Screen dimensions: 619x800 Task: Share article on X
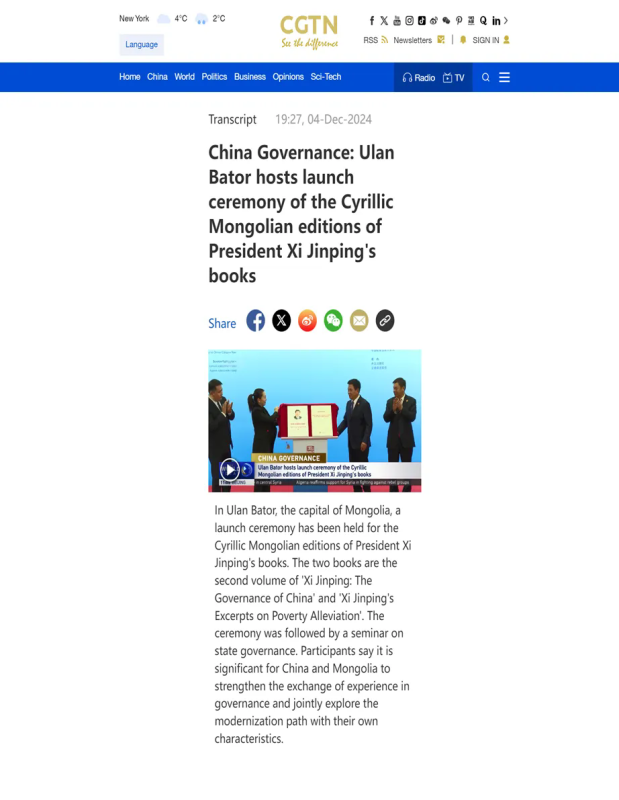coord(282,320)
